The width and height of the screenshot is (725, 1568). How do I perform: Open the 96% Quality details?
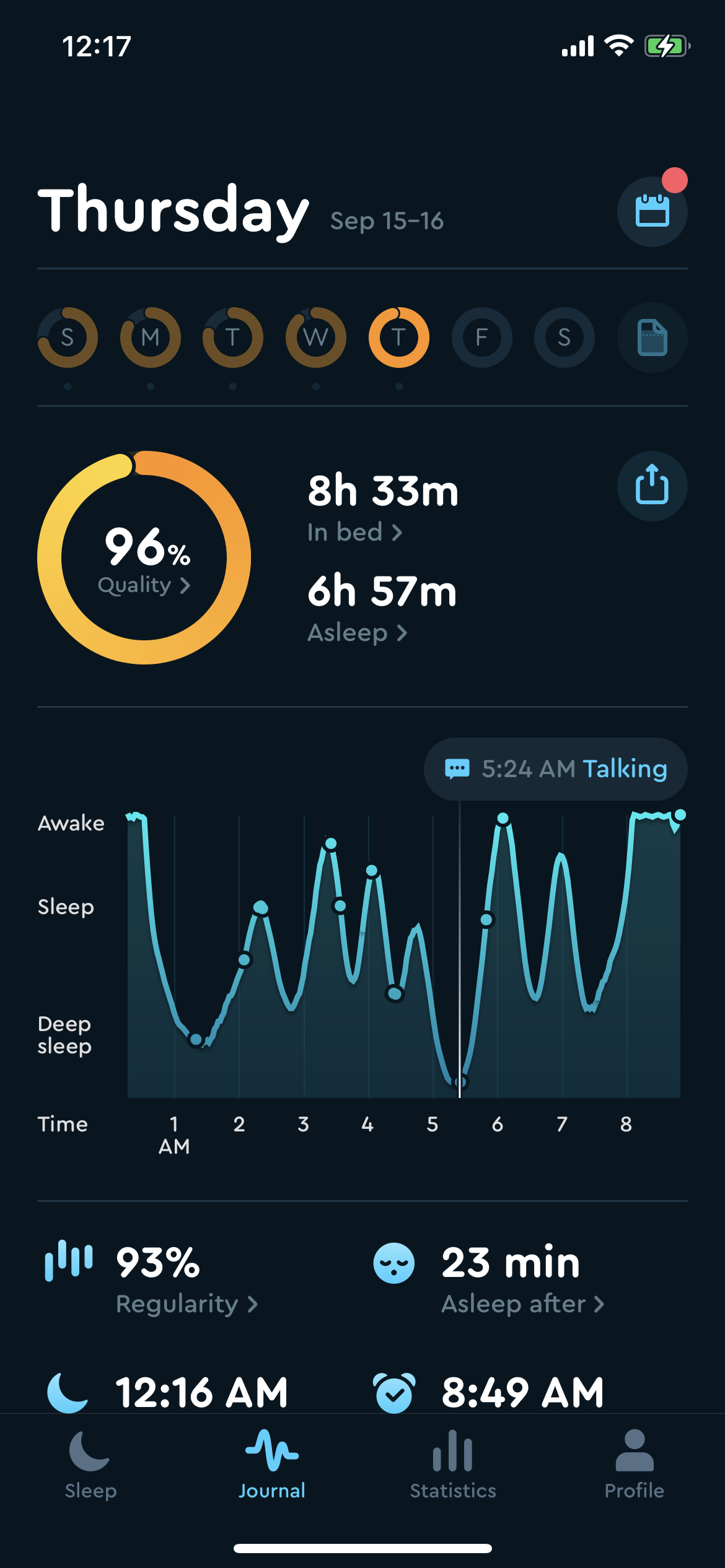coord(144,558)
